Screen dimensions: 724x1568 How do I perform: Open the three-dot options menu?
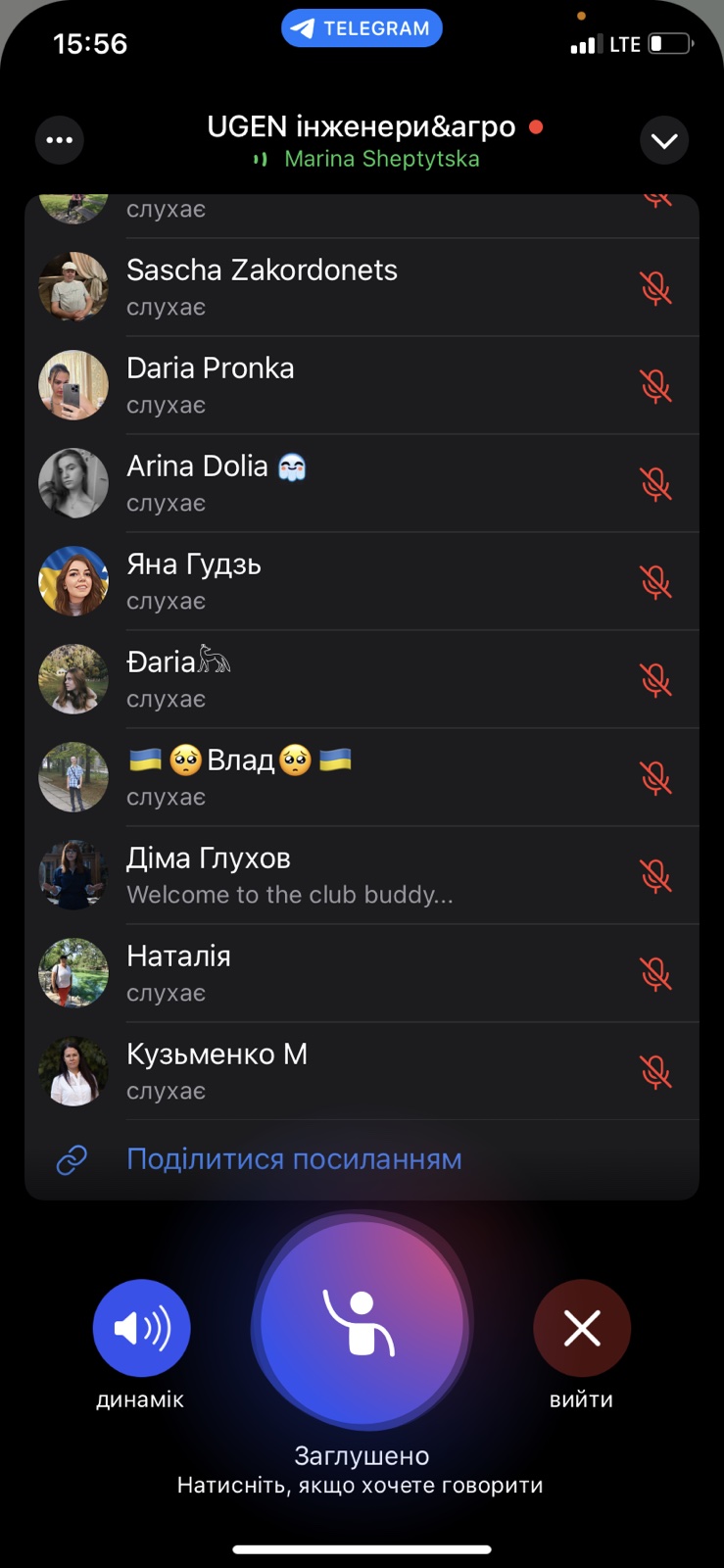pyautogui.click(x=59, y=140)
